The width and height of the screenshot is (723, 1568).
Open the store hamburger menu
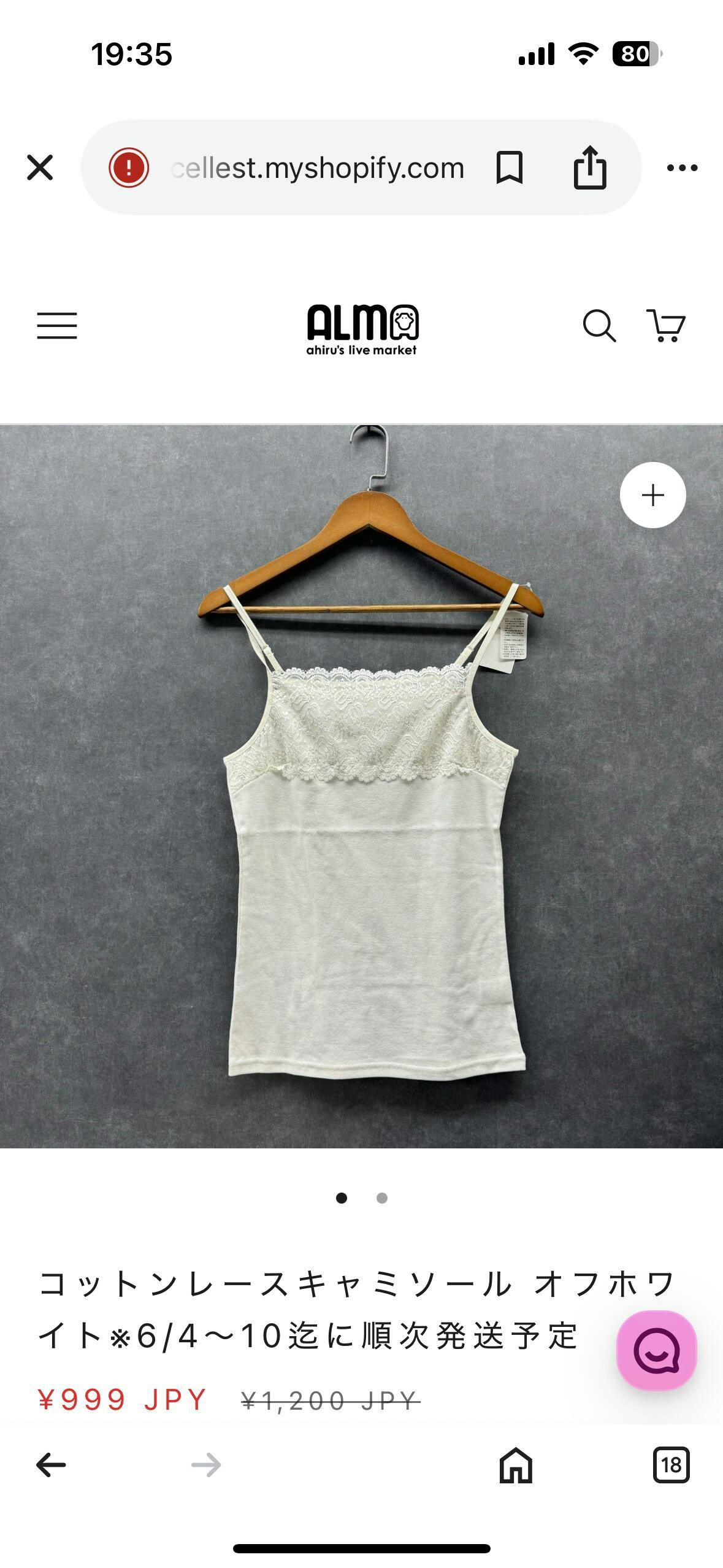(57, 325)
